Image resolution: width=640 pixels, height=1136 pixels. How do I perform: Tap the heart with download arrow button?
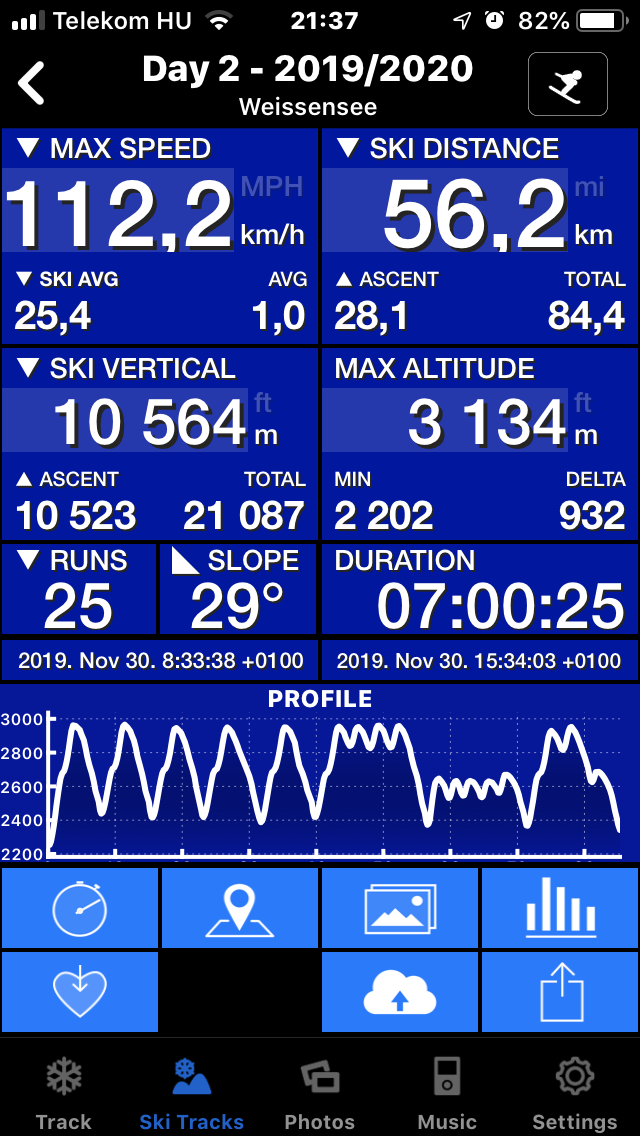click(80, 992)
